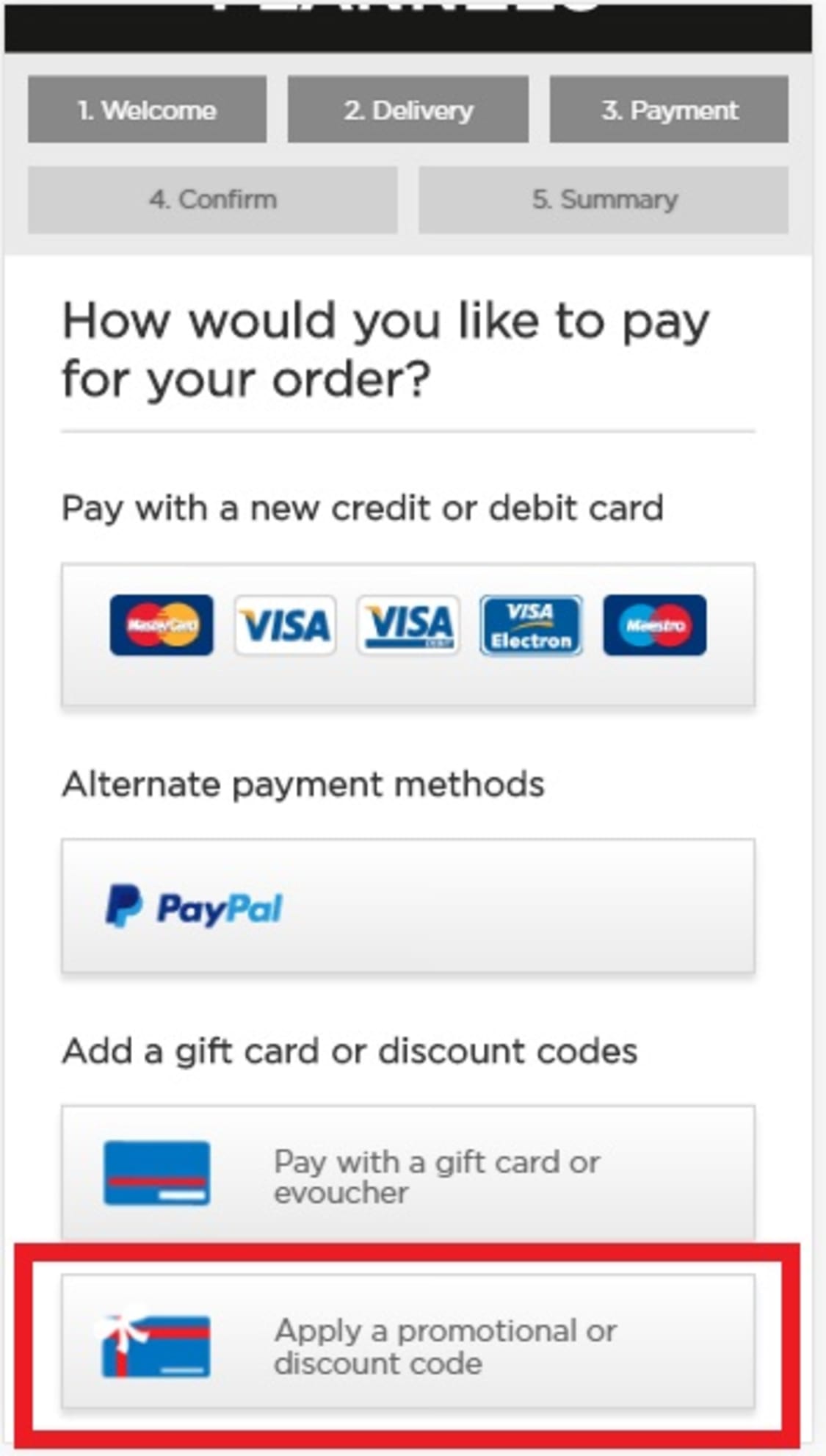Pay with a new credit or debit card
The width and height of the screenshot is (826, 1456).
pyautogui.click(x=407, y=634)
